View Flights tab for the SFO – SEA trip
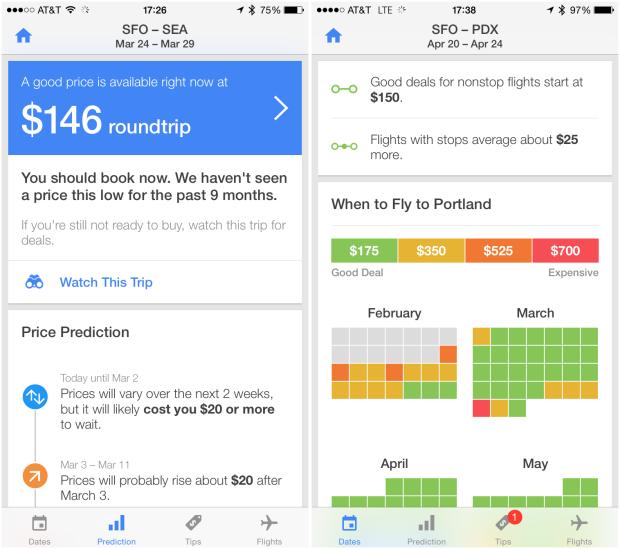Viewport: 620px width, 549px height. [x=269, y=527]
